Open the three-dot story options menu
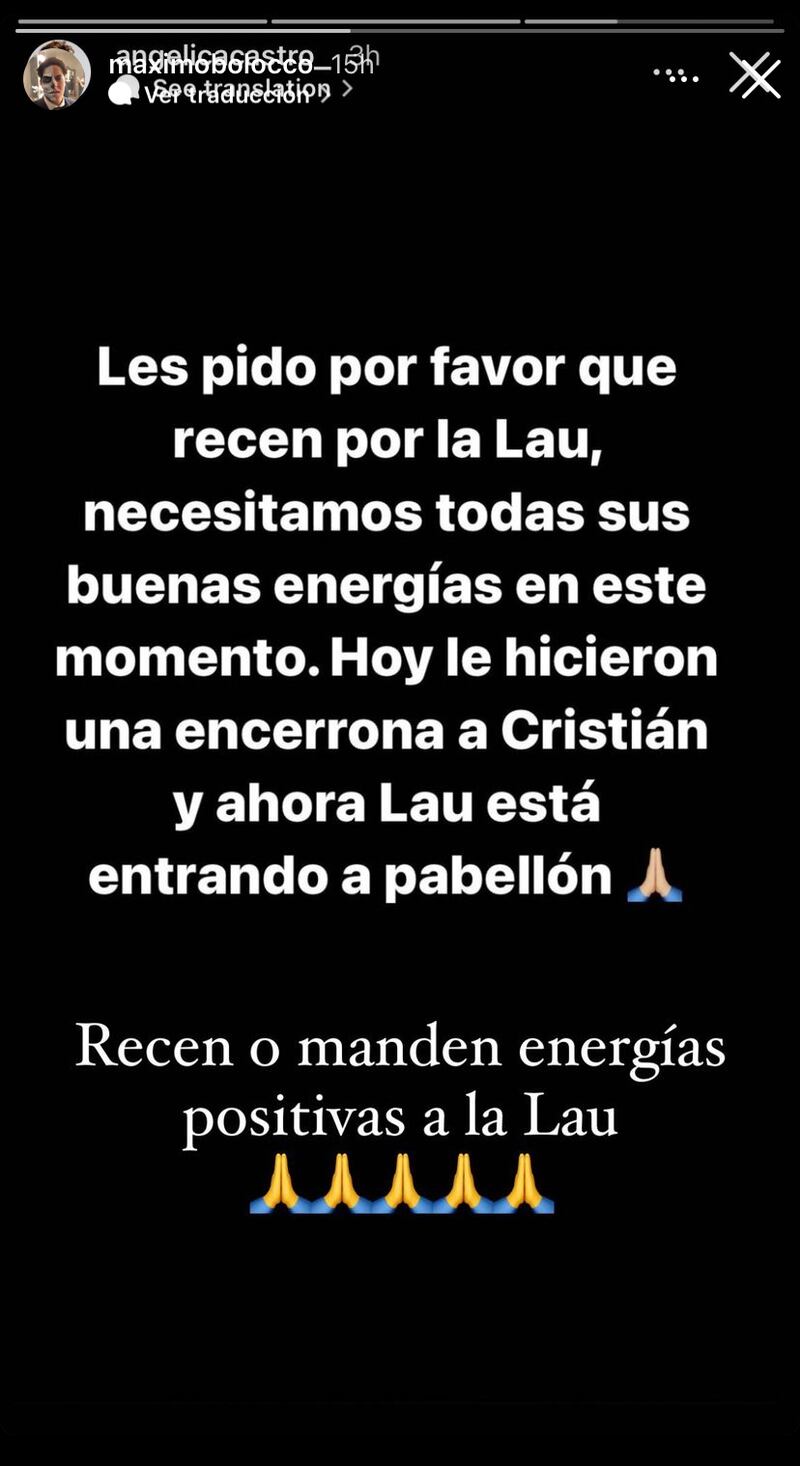Screen dimensions: 800x1466 click(x=676, y=75)
